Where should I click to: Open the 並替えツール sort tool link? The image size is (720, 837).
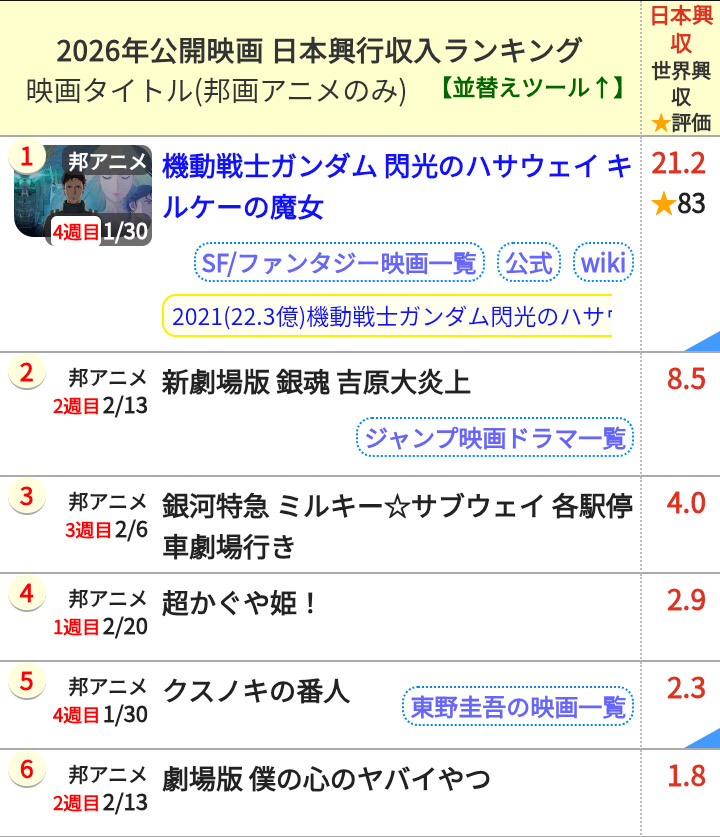[x=531, y=89]
